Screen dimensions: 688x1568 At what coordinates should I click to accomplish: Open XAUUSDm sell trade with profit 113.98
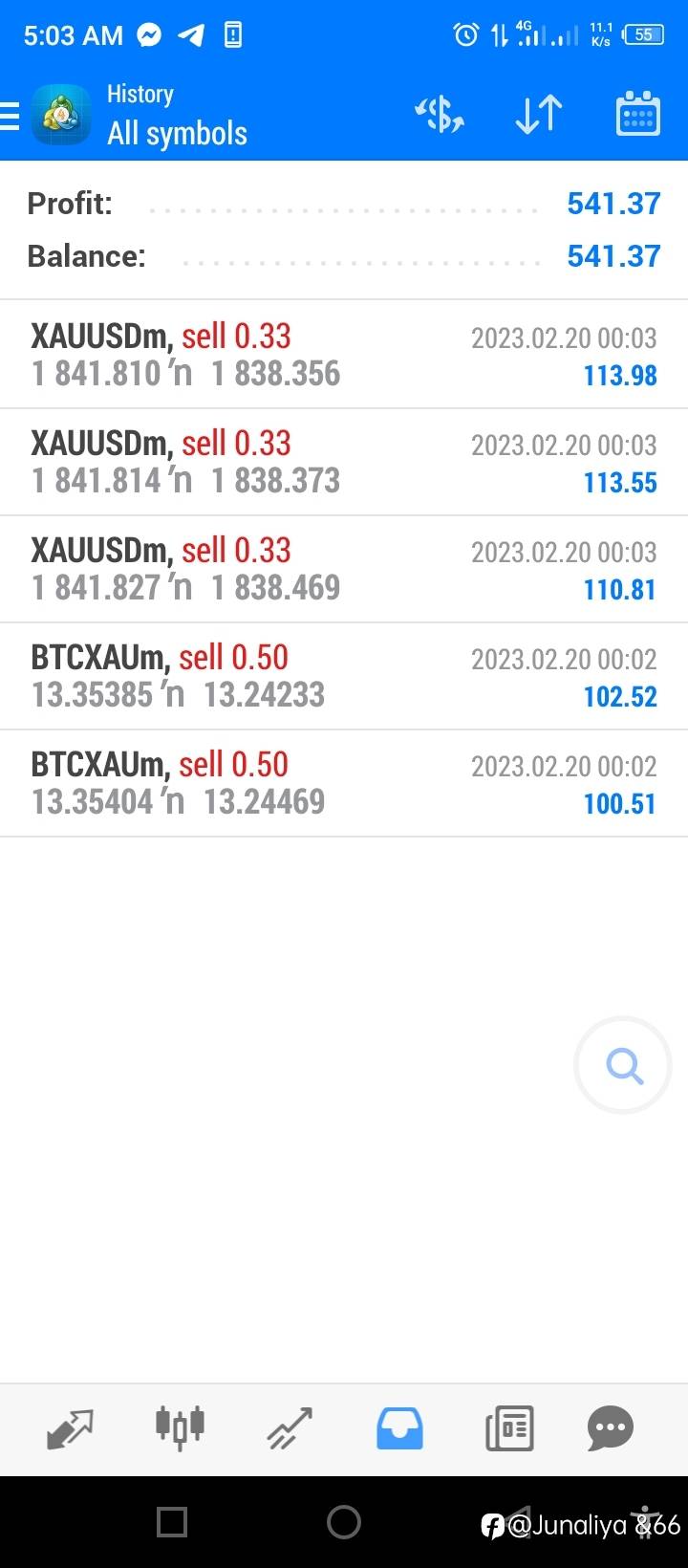click(344, 355)
